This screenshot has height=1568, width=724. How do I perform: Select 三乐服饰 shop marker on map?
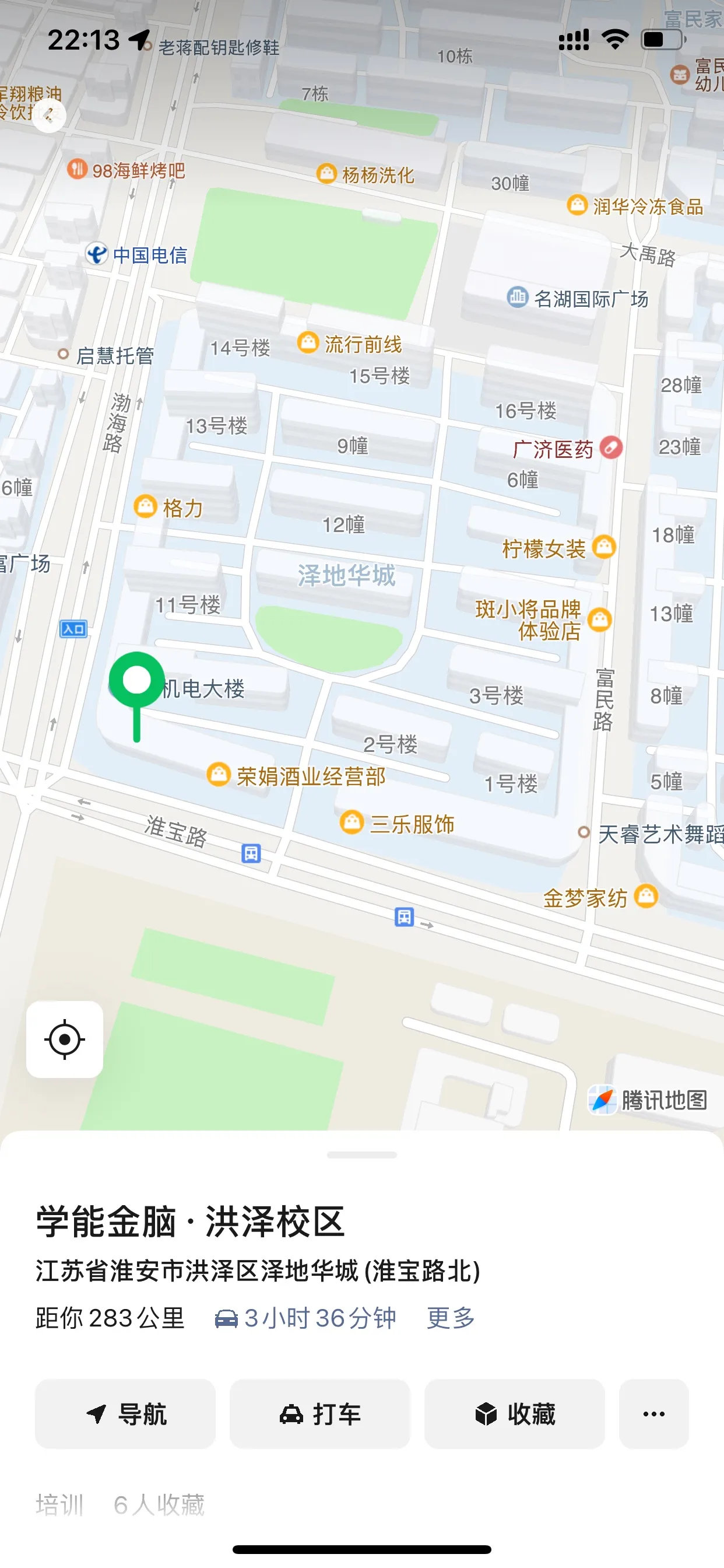point(398,824)
